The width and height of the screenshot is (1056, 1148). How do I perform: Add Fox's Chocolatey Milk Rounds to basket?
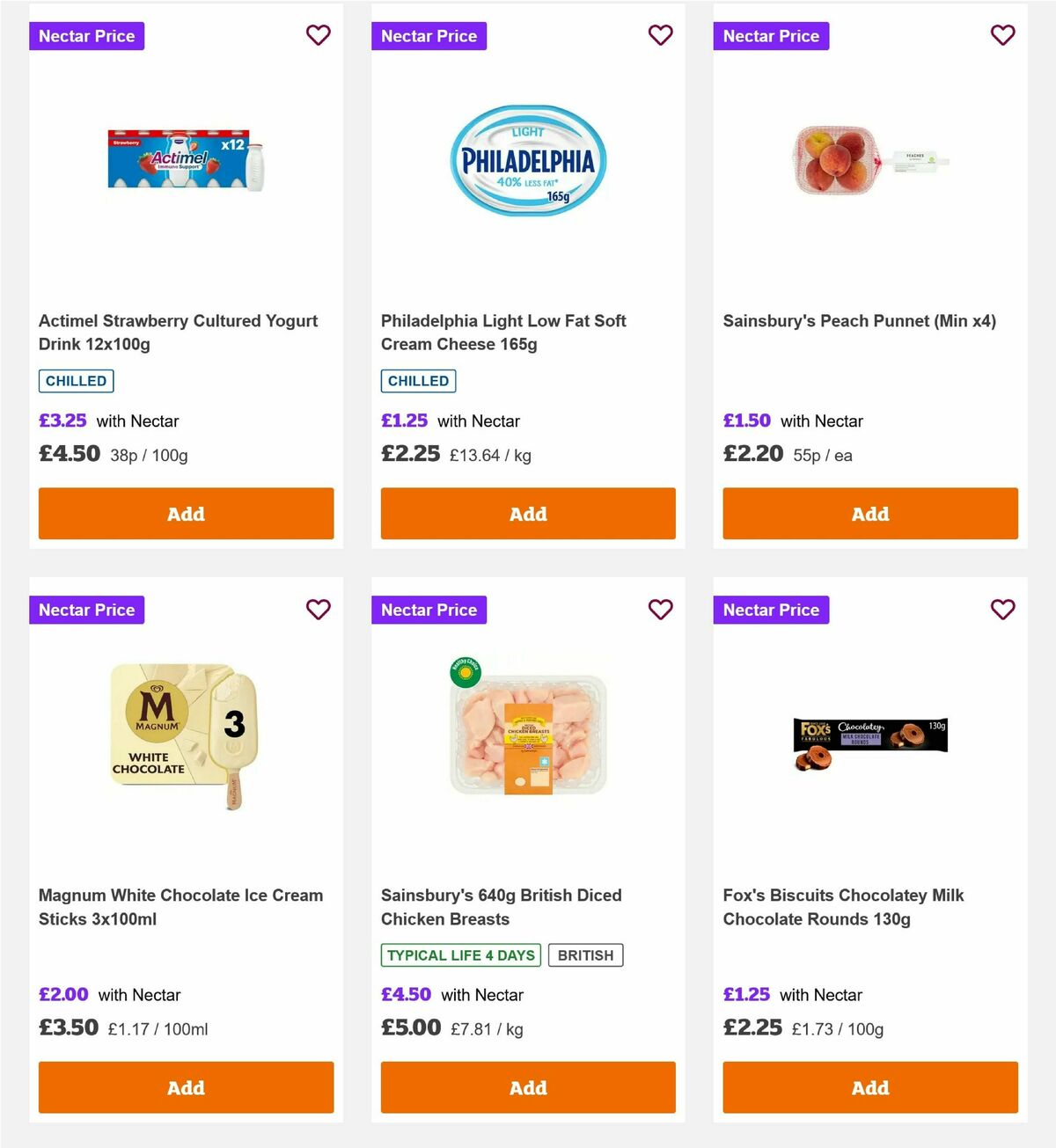click(x=869, y=1087)
